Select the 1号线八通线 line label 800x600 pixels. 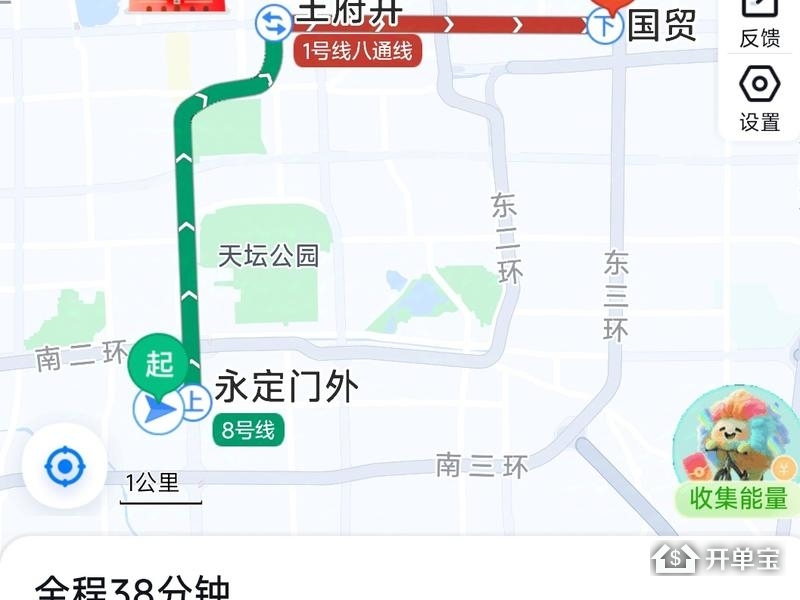[358, 51]
